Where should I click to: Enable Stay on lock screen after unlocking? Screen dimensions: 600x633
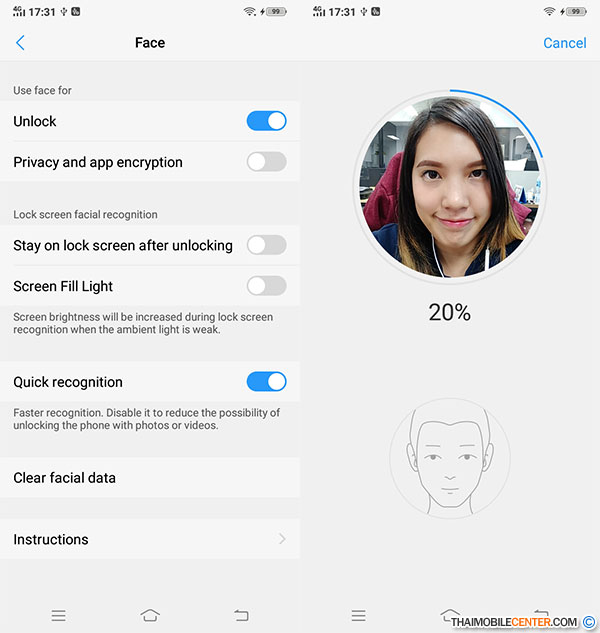266,245
